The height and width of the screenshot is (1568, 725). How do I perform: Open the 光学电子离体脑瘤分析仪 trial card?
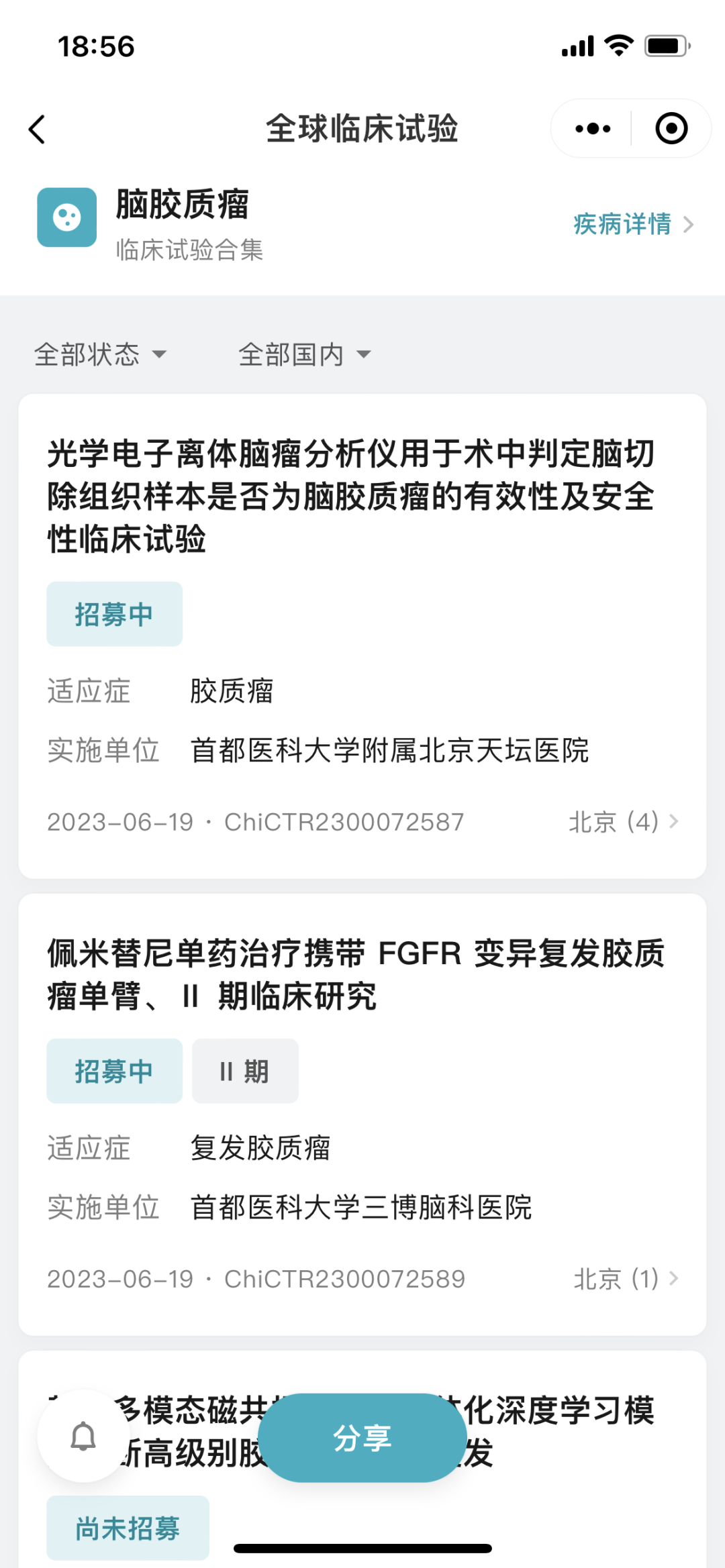362,636
